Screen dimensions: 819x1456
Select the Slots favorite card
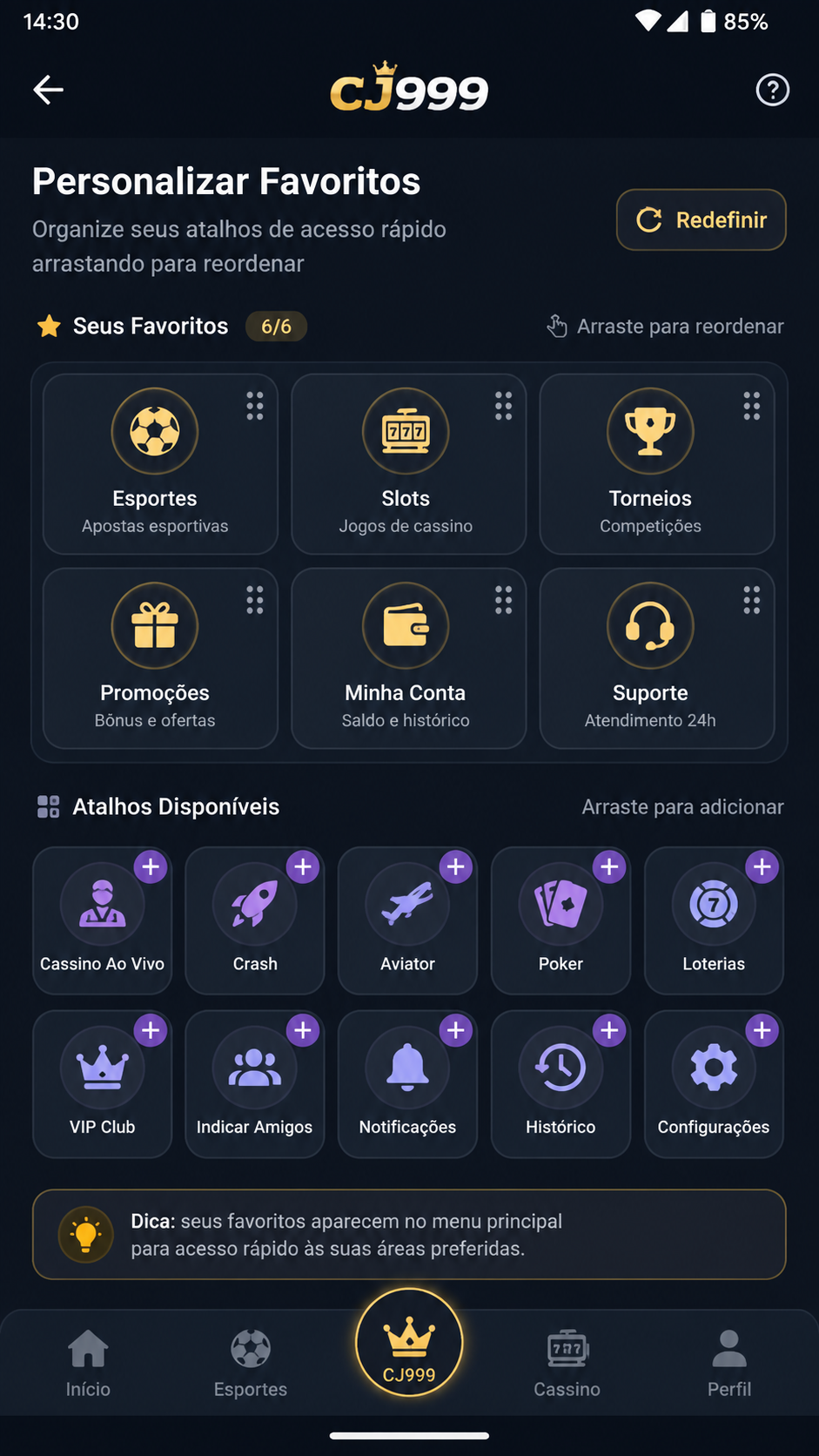coord(408,464)
